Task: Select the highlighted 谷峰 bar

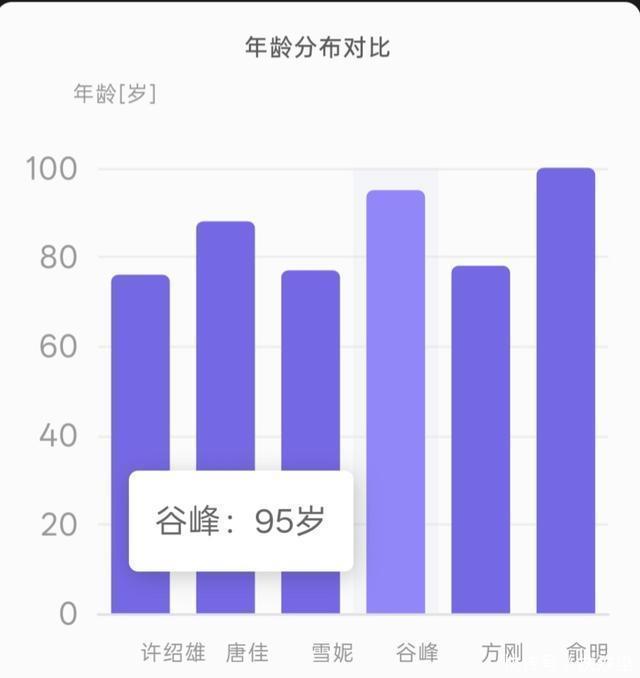Action: 395,400
